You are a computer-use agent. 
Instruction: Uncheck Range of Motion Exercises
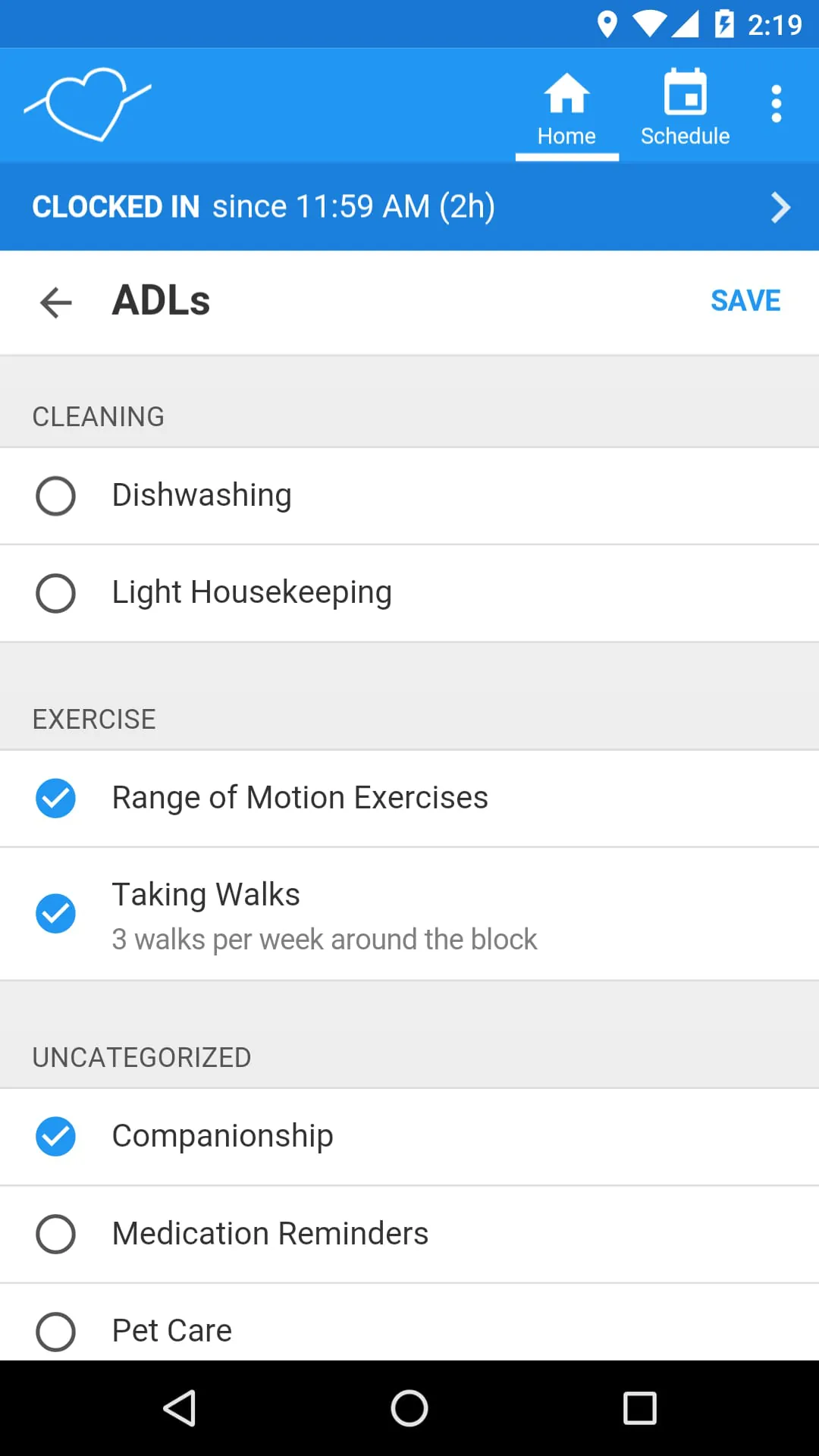(x=55, y=798)
